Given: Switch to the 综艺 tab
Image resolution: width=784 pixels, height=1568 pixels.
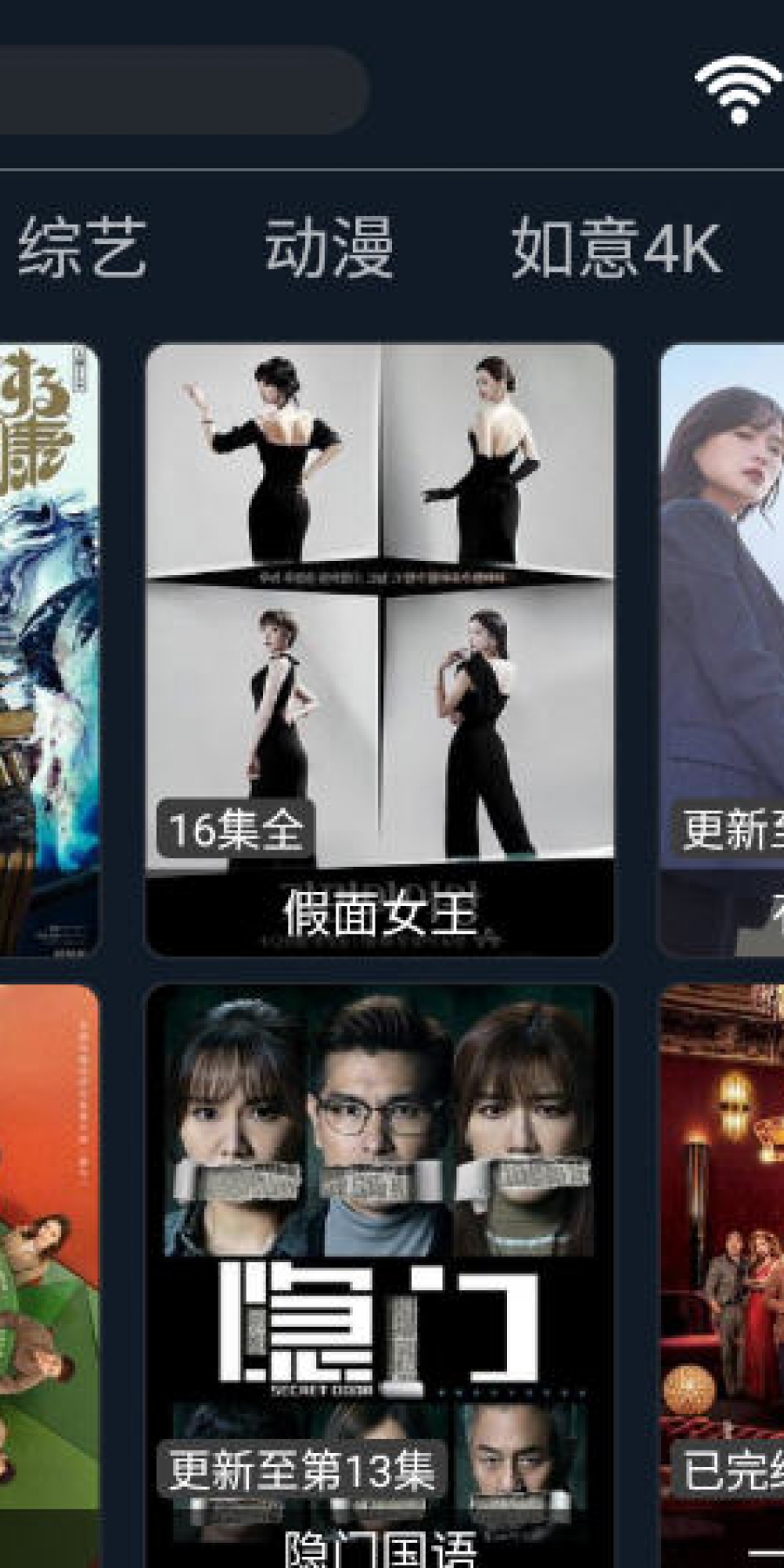Looking at the screenshot, I should [82, 248].
